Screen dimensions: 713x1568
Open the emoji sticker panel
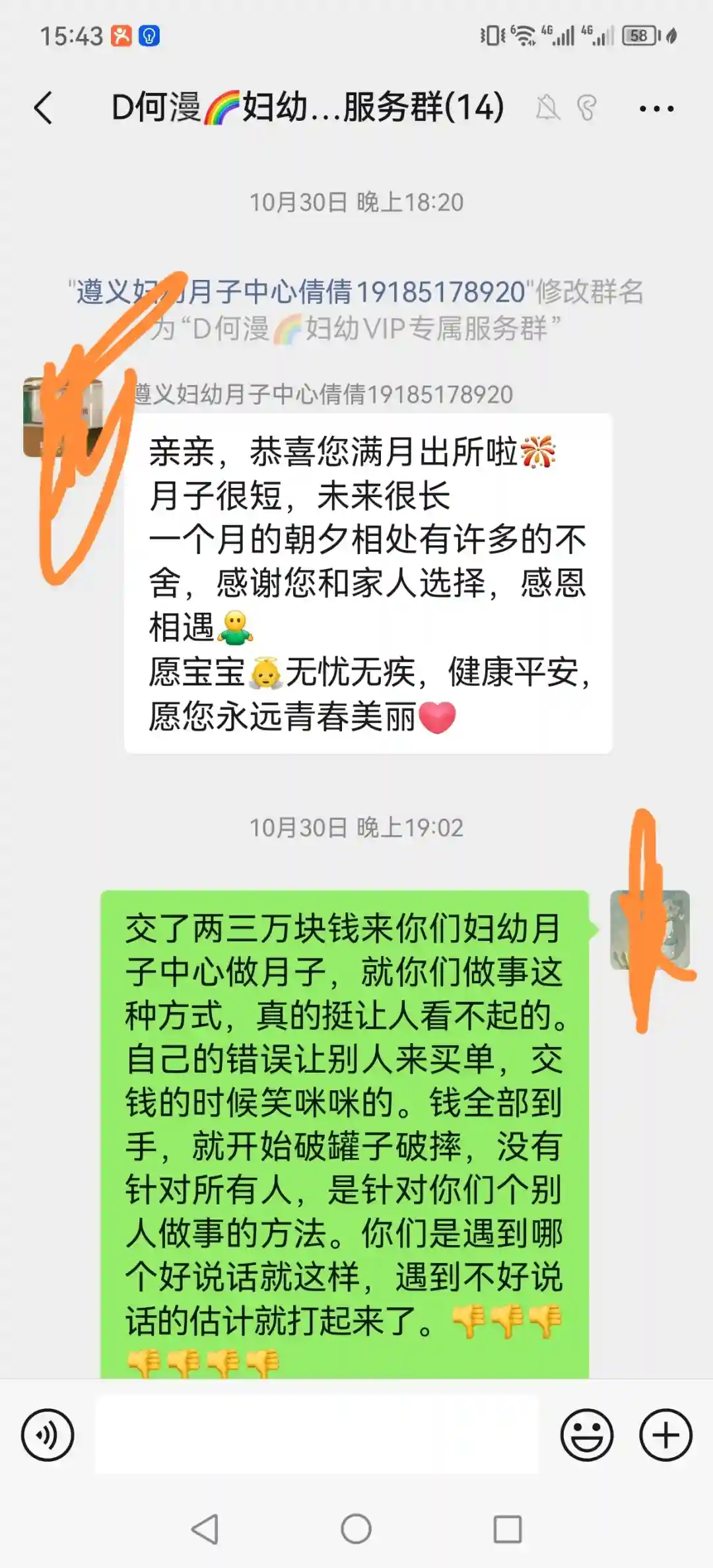(586, 1435)
